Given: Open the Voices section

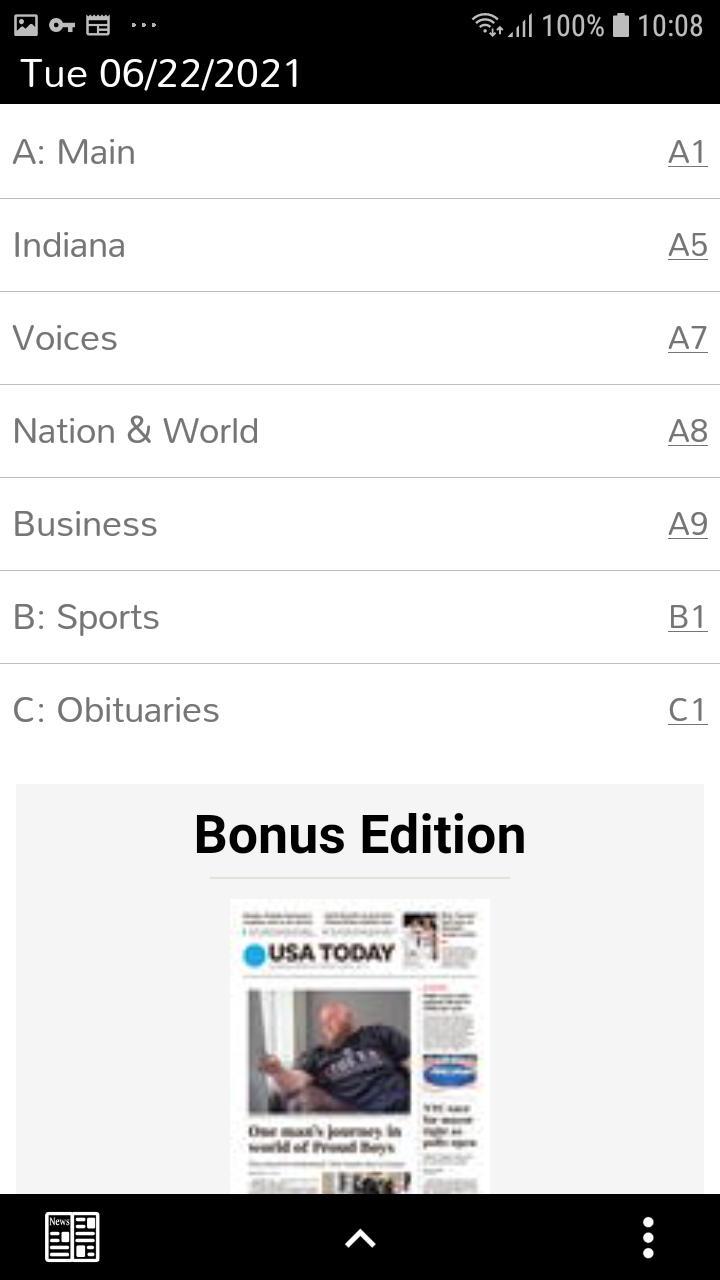Looking at the screenshot, I should click(x=360, y=338).
